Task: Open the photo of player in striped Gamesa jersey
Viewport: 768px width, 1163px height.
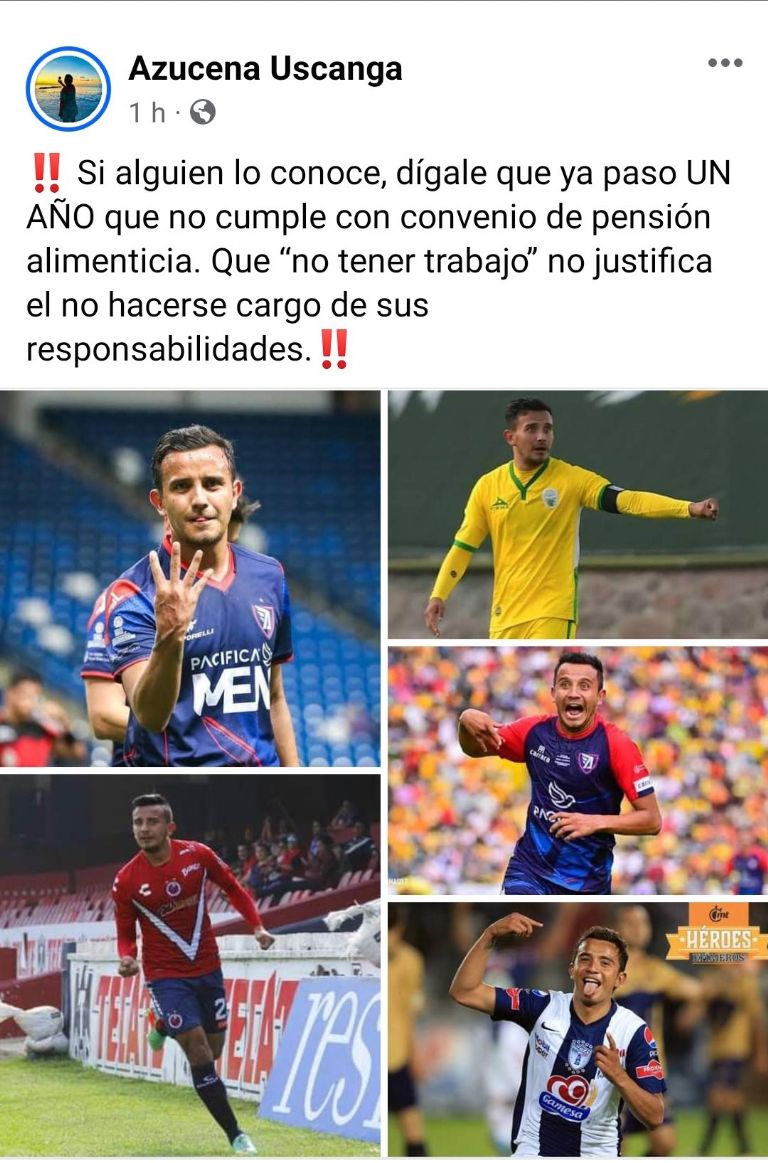Action: (577, 1030)
